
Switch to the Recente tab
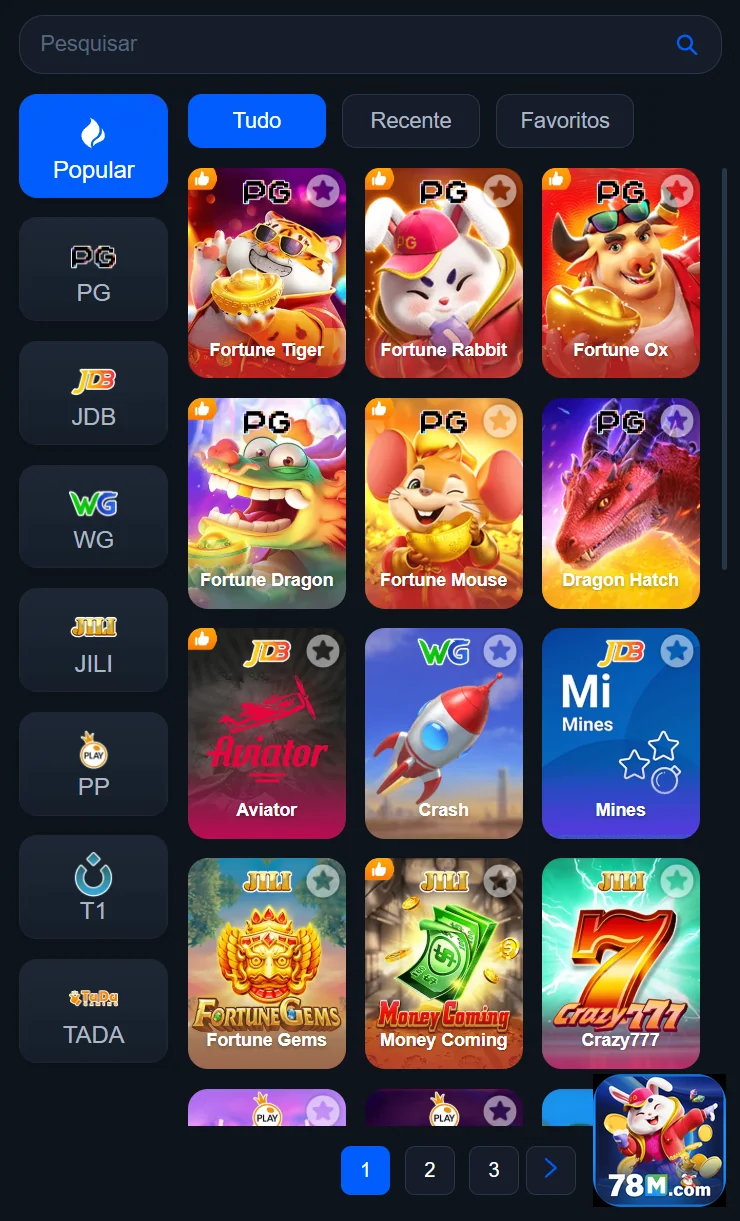pyautogui.click(x=410, y=121)
